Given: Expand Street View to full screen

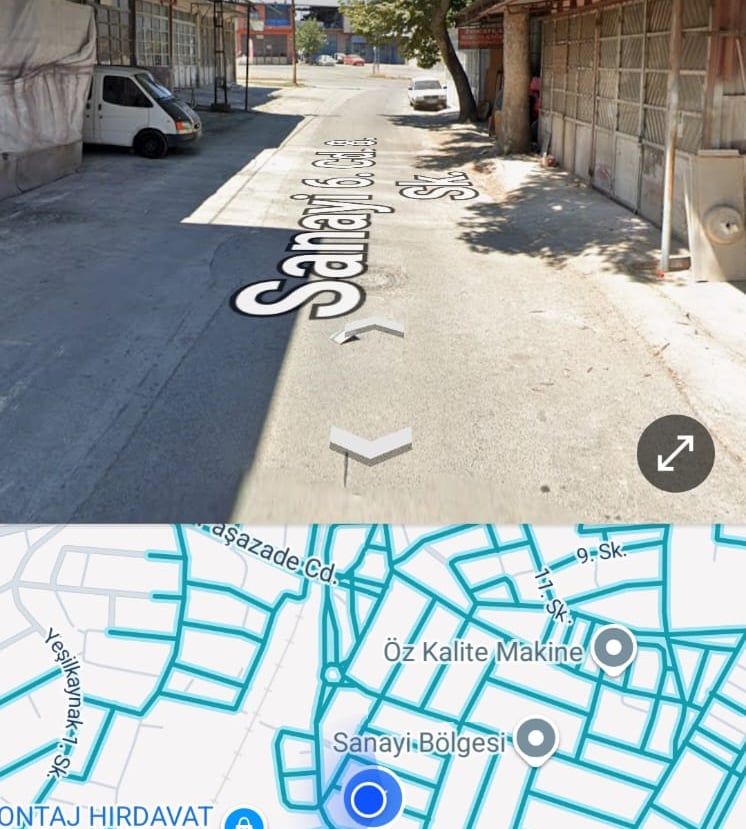Looking at the screenshot, I should point(675,454).
